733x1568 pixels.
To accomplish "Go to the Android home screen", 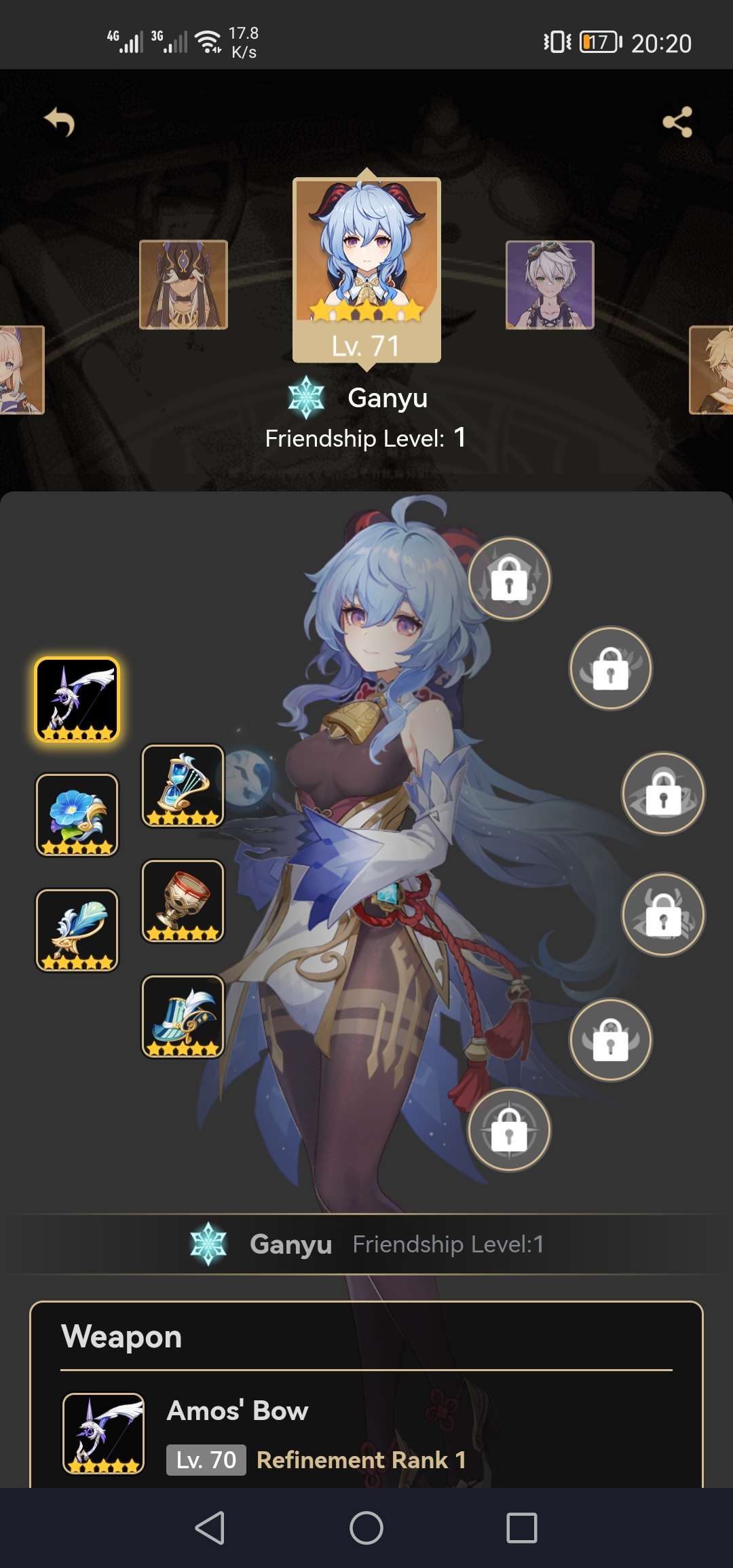I will coord(366,1528).
